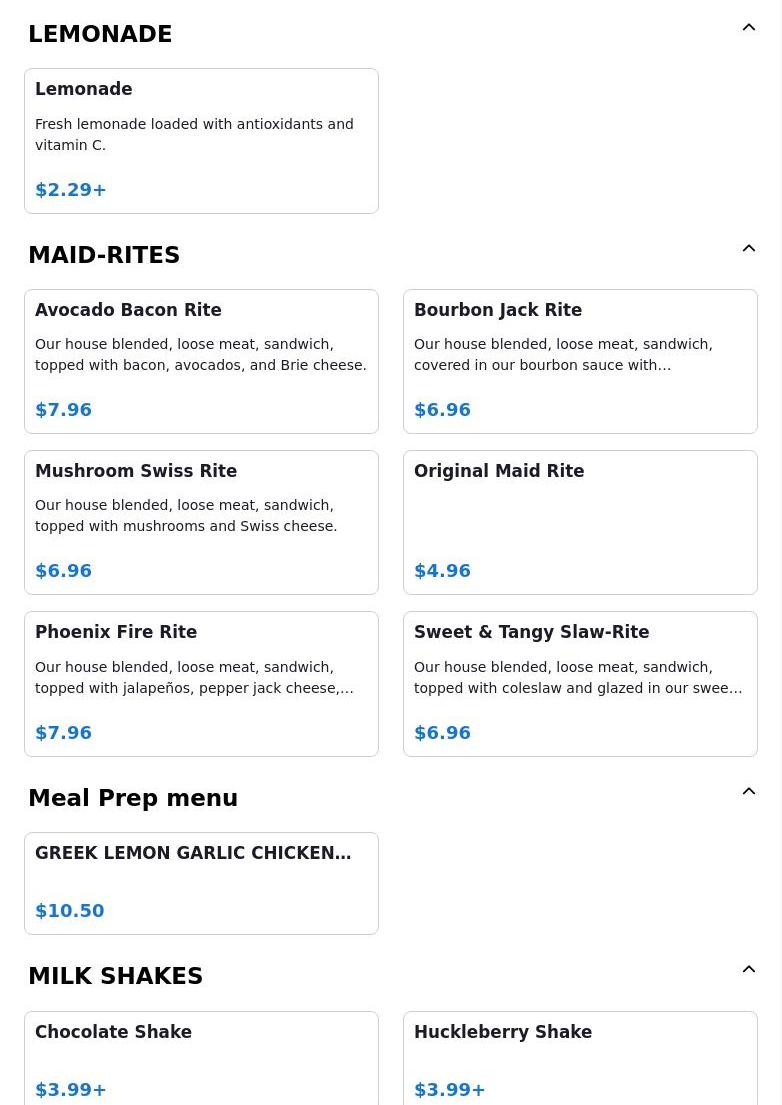Screen dimensions: 782x1105
Task: Open the Original Maid Rite card
Action: 580,522
